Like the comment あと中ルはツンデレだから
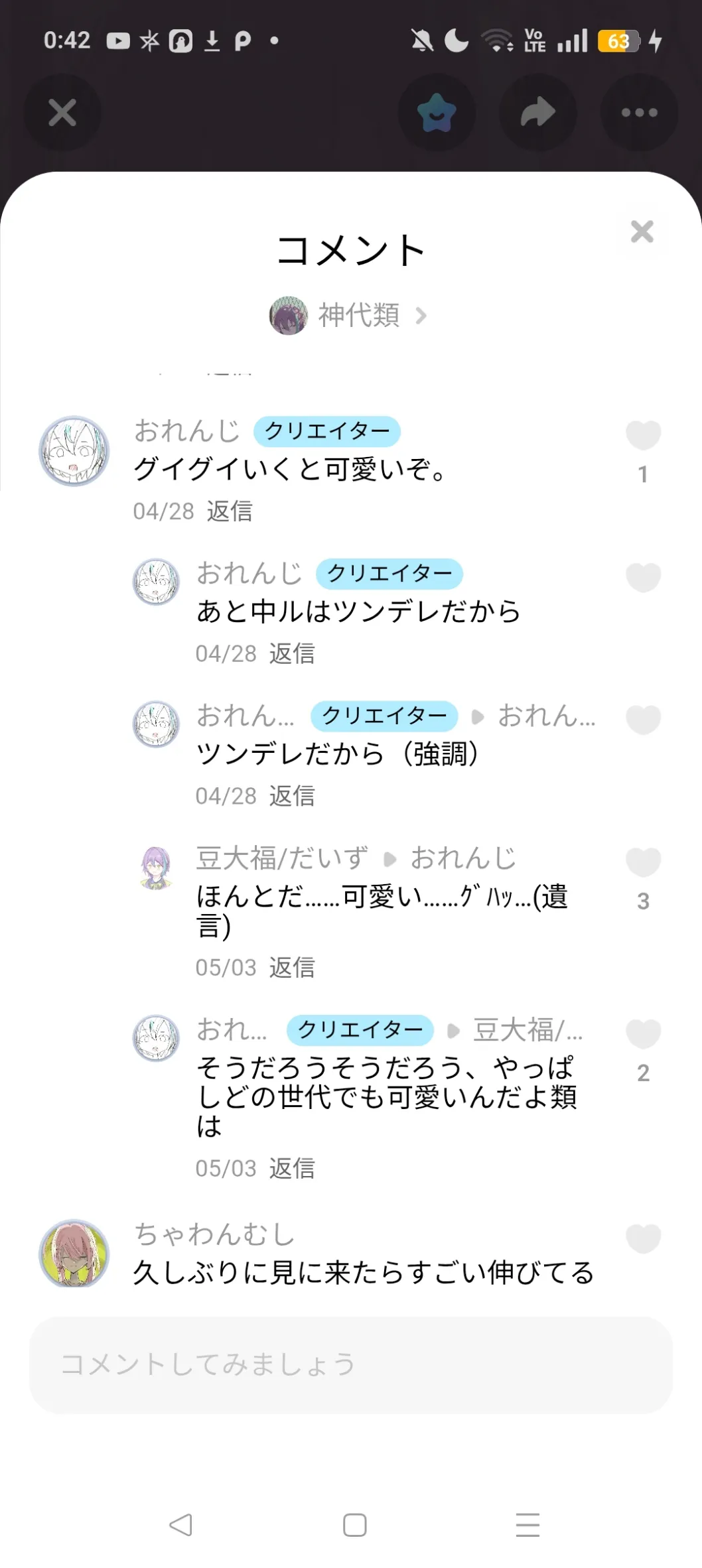The image size is (702, 1568). 643,577
